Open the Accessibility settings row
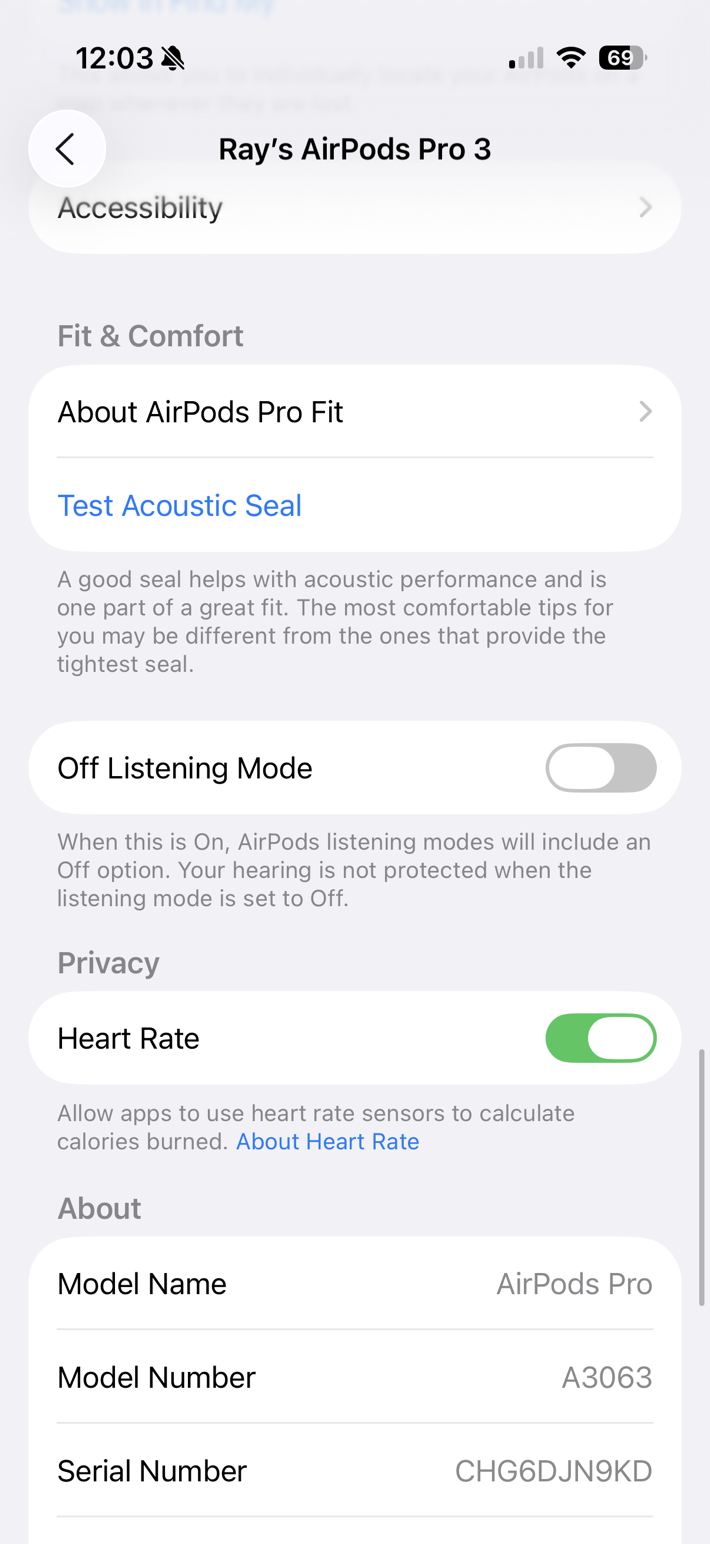 click(355, 208)
